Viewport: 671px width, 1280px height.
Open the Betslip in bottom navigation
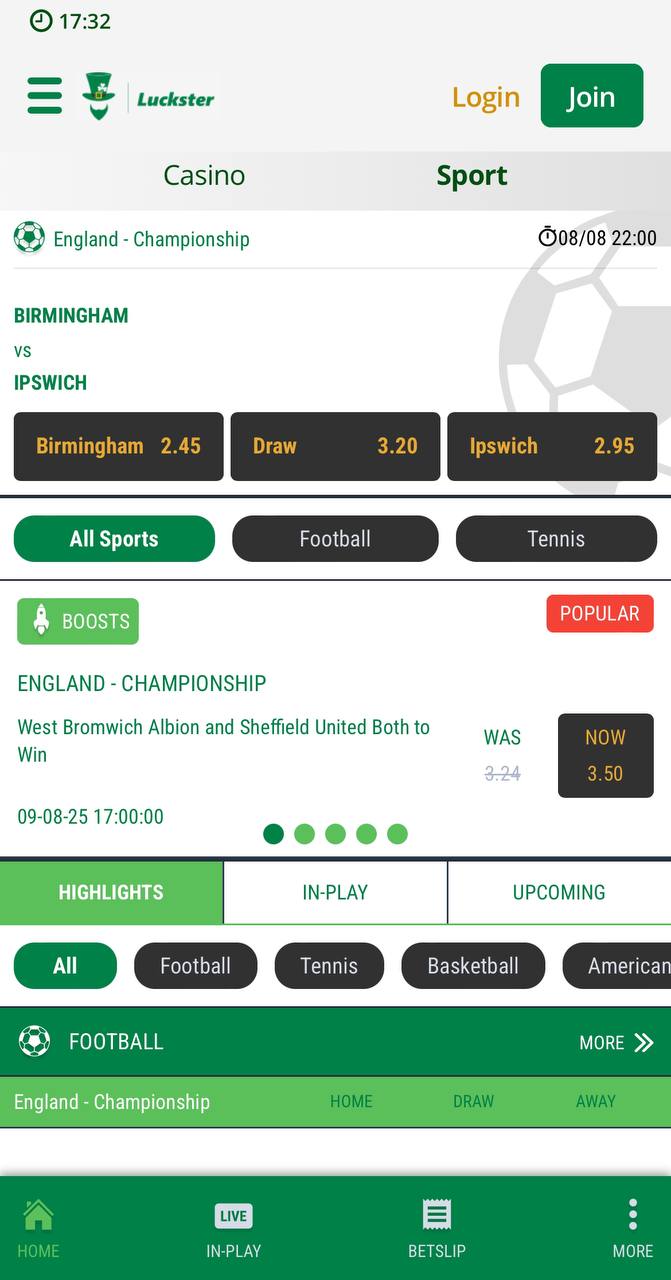(437, 1229)
